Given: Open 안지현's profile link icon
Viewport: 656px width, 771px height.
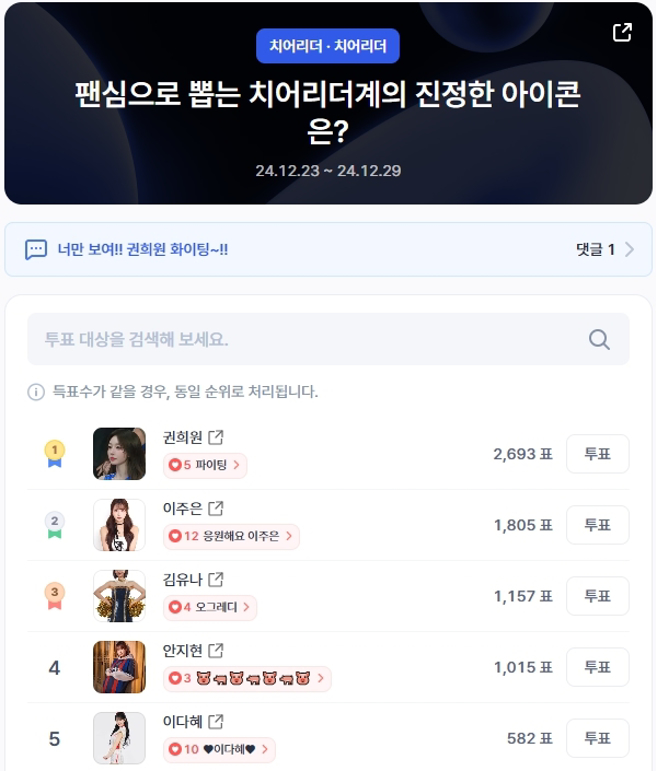Looking at the screenshot, I should point(215,650).
